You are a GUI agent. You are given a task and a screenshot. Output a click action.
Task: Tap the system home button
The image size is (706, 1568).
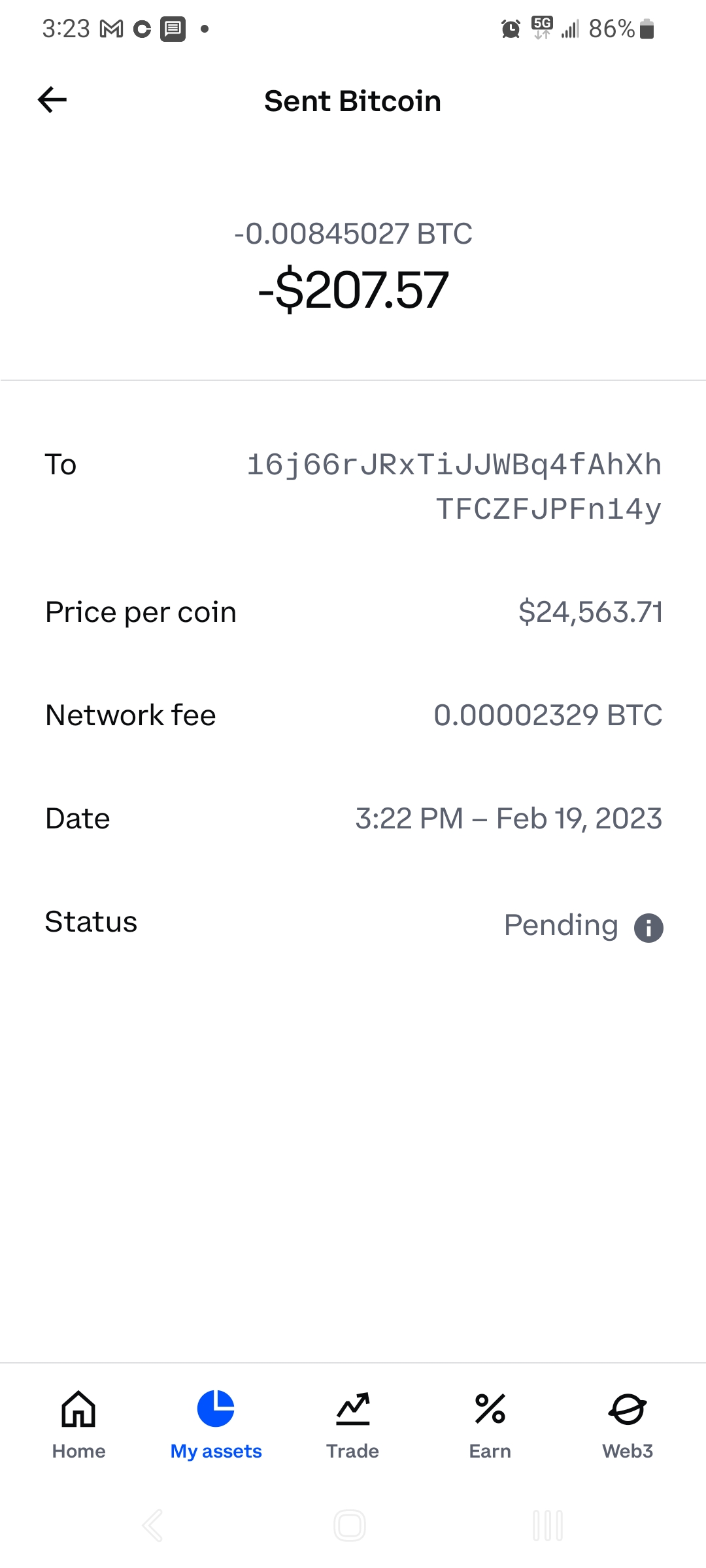click(x=350, y=1526)
